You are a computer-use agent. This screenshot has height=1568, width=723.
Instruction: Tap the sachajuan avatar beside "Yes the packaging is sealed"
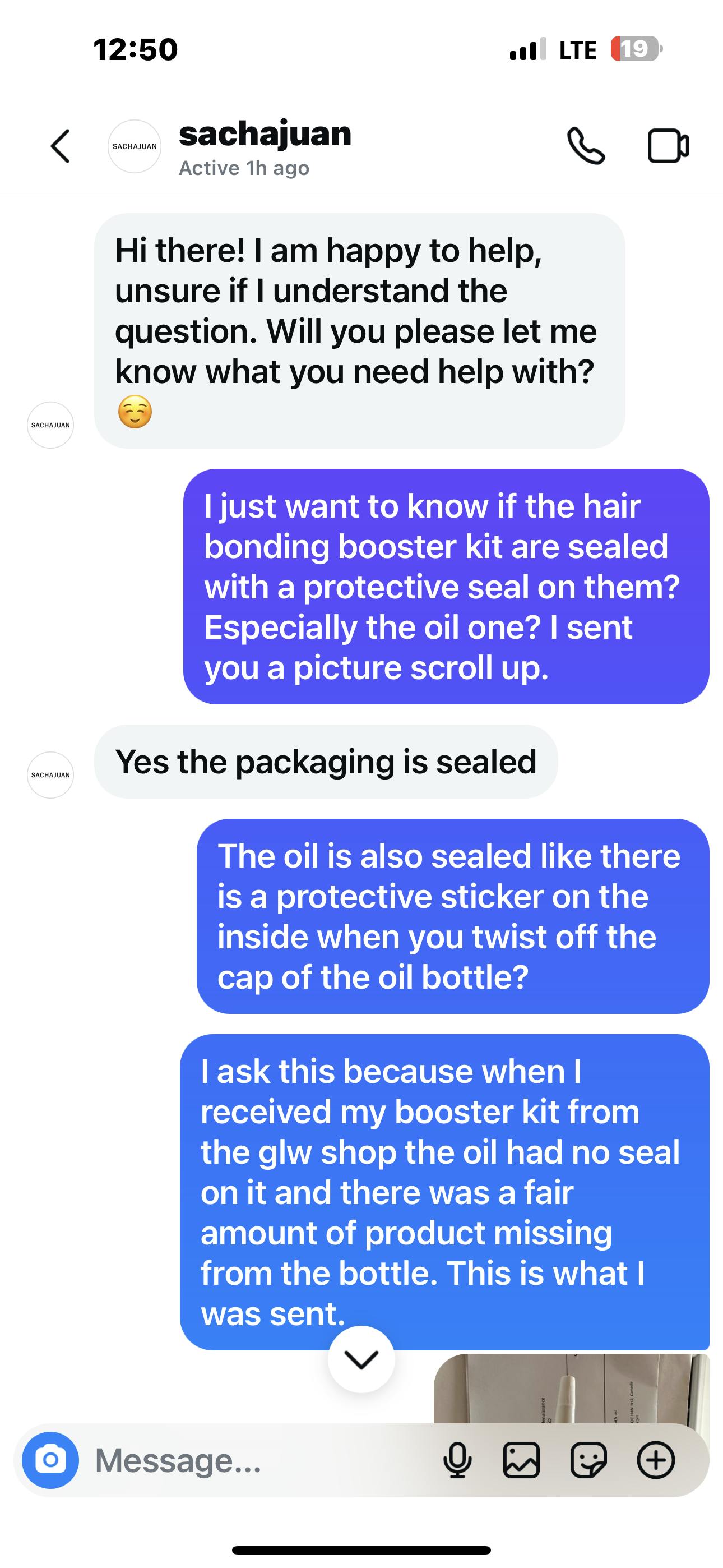[x=50, y=774]
